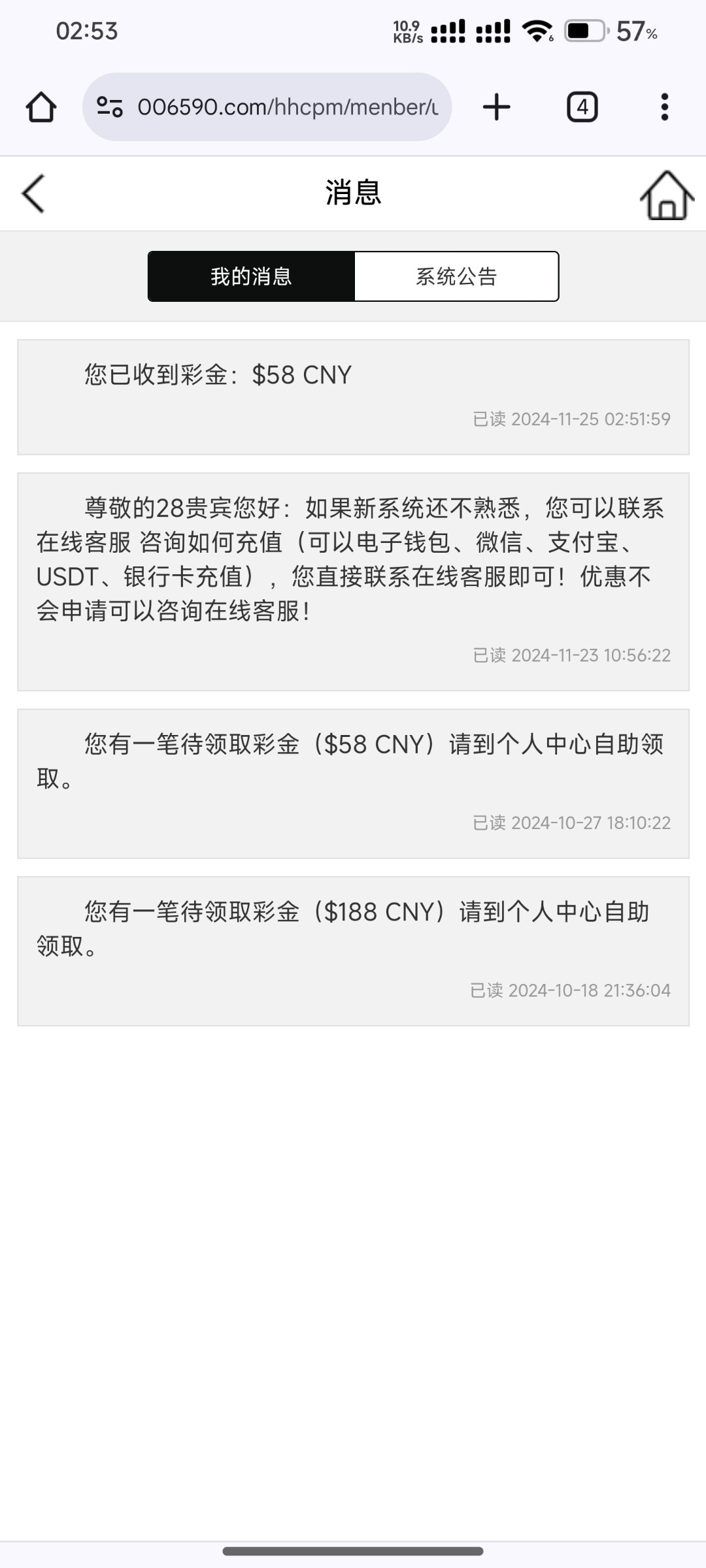Tap the browser home button
Image resolution: width=706 pixels, height=1568 pixels.
(x=41, y=107)
